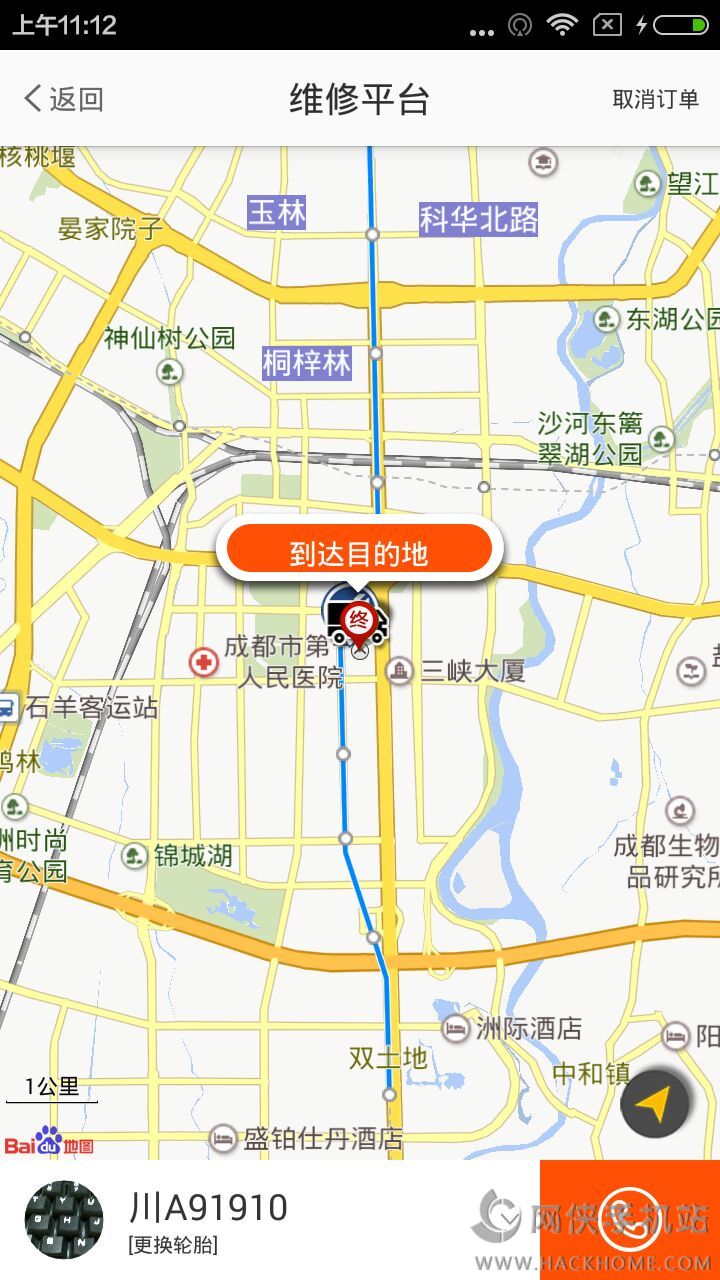Call the mechanic with the orange phone button
The width and height of the screenshot is (720, 1280).
[x=630, y=1220]
